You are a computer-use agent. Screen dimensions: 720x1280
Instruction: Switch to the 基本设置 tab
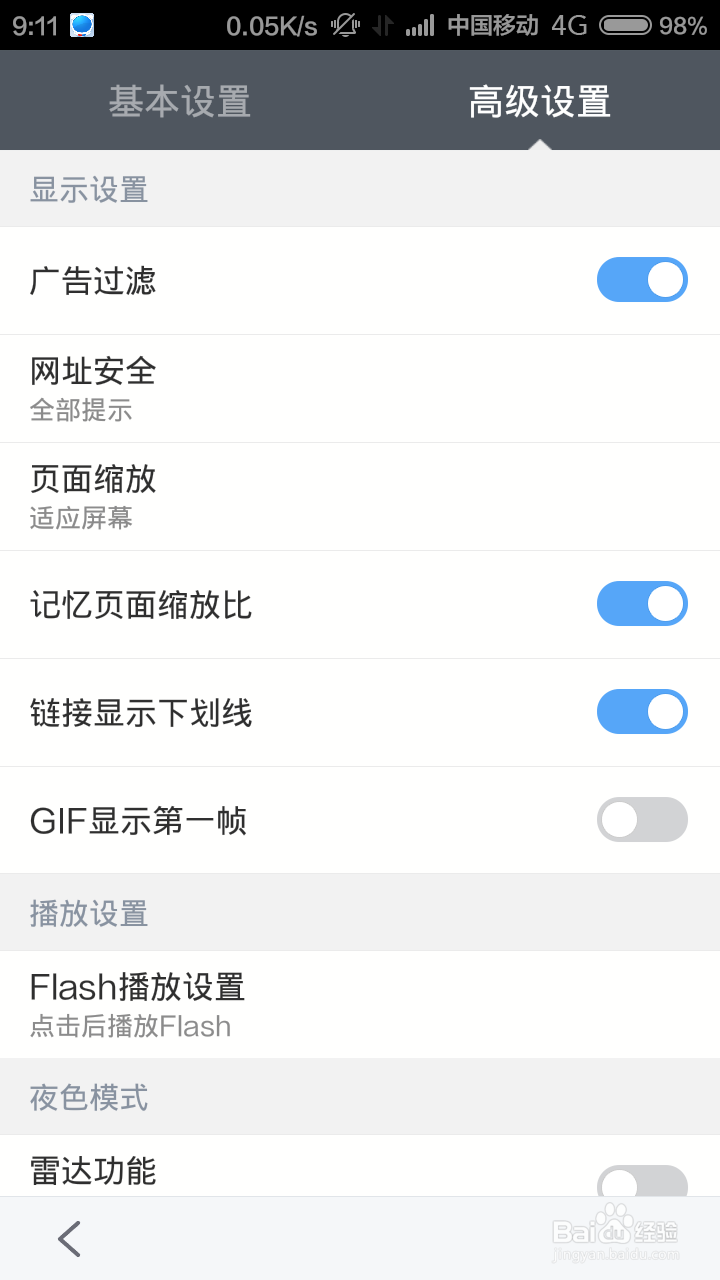point(180,102)
